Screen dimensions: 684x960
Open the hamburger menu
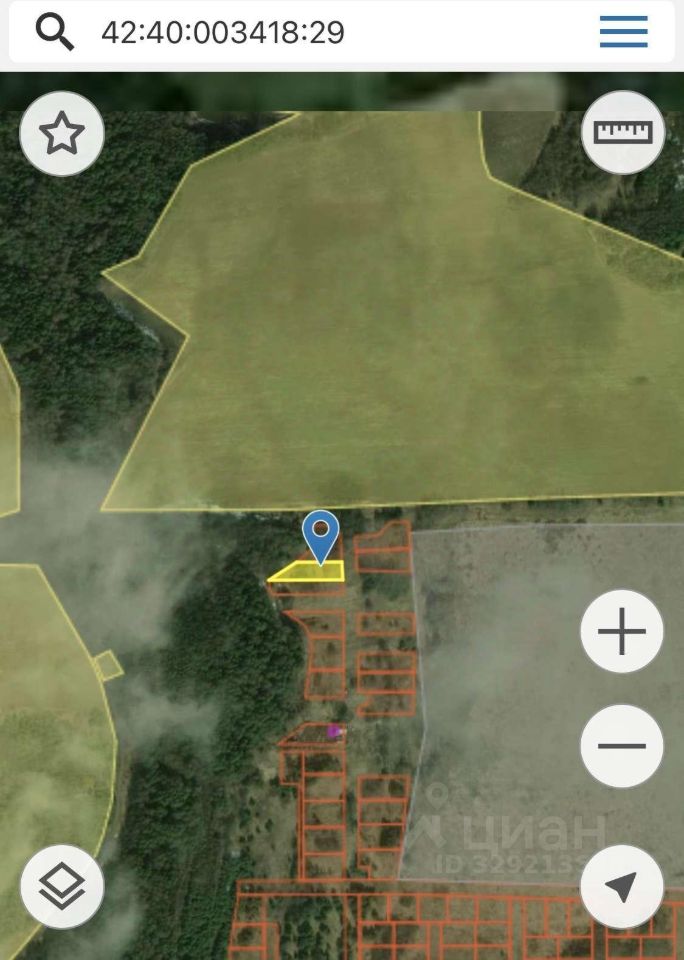click(623, 33)
